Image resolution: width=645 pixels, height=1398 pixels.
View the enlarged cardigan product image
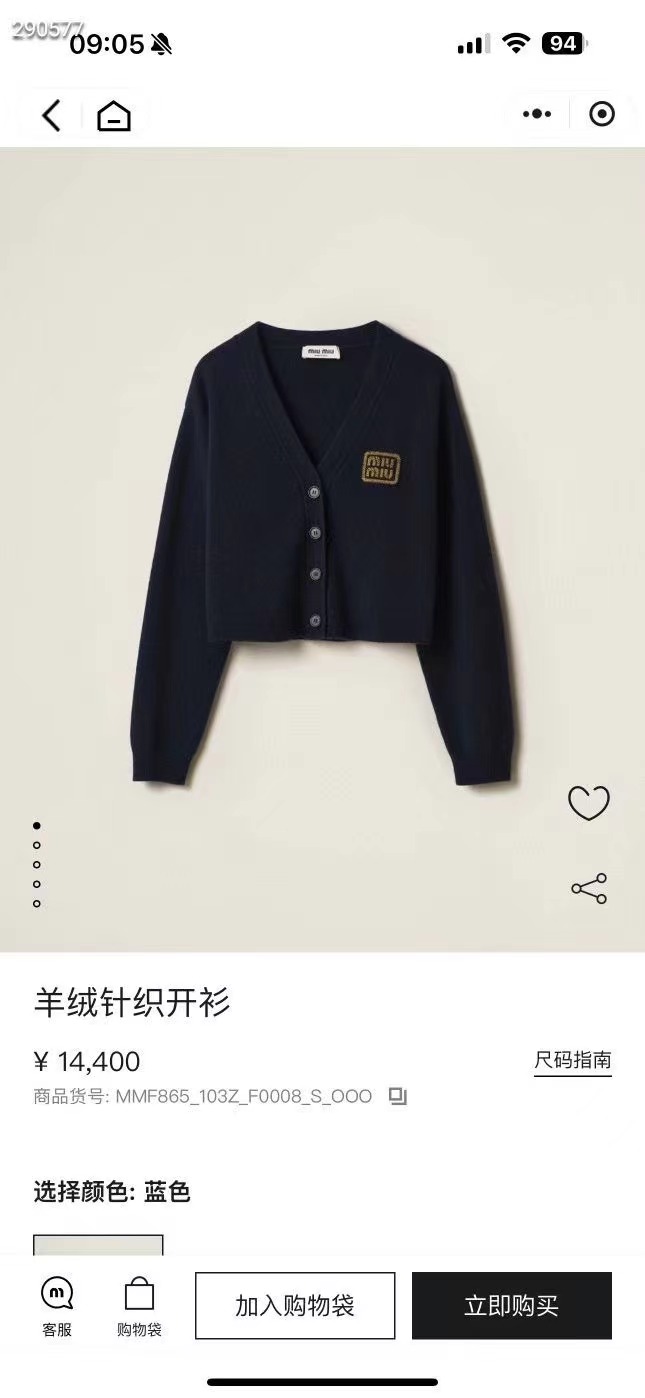[x=322, y=550]
